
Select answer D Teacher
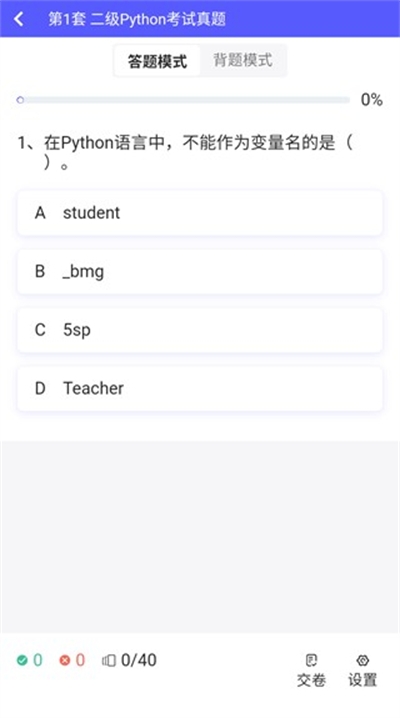(200, 388)
